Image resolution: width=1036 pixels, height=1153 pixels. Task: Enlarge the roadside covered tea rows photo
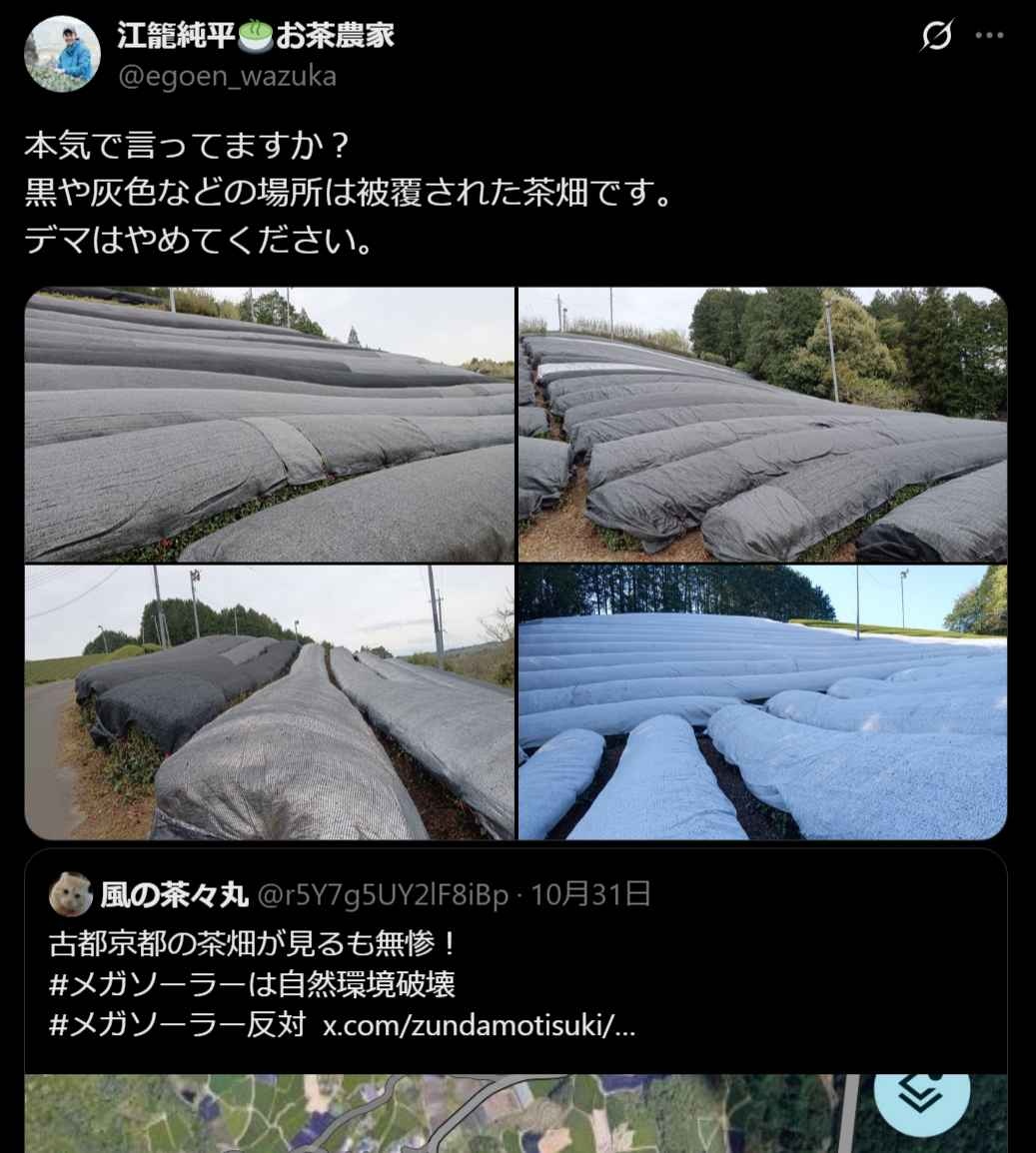[x=270, y=702]
